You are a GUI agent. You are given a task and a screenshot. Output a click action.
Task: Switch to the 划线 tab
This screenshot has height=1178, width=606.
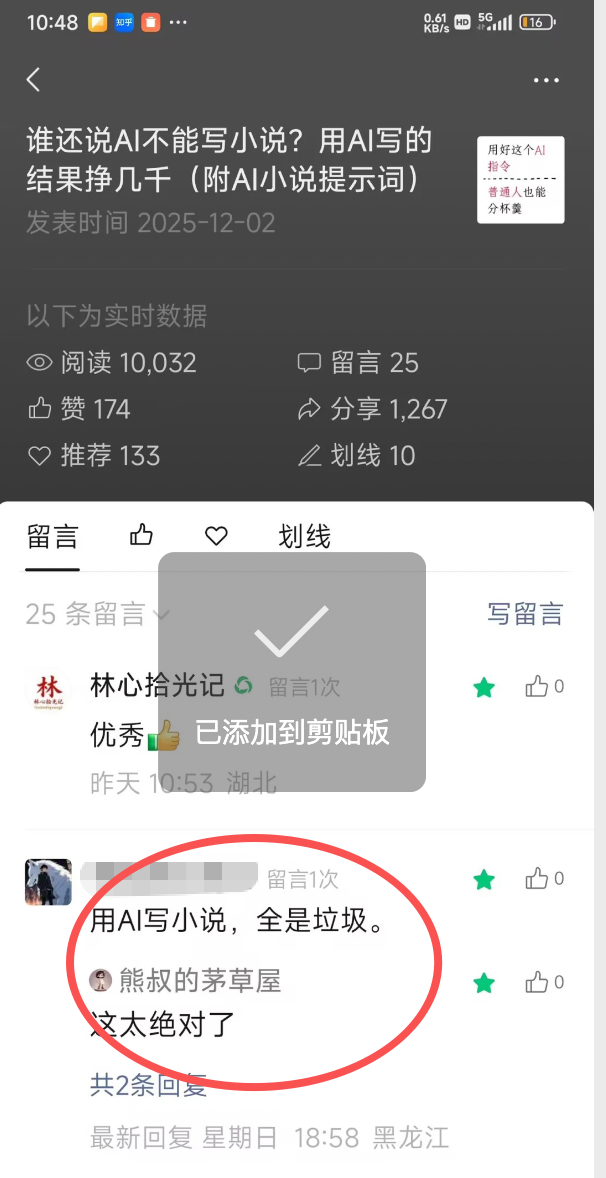click(304, 537)
